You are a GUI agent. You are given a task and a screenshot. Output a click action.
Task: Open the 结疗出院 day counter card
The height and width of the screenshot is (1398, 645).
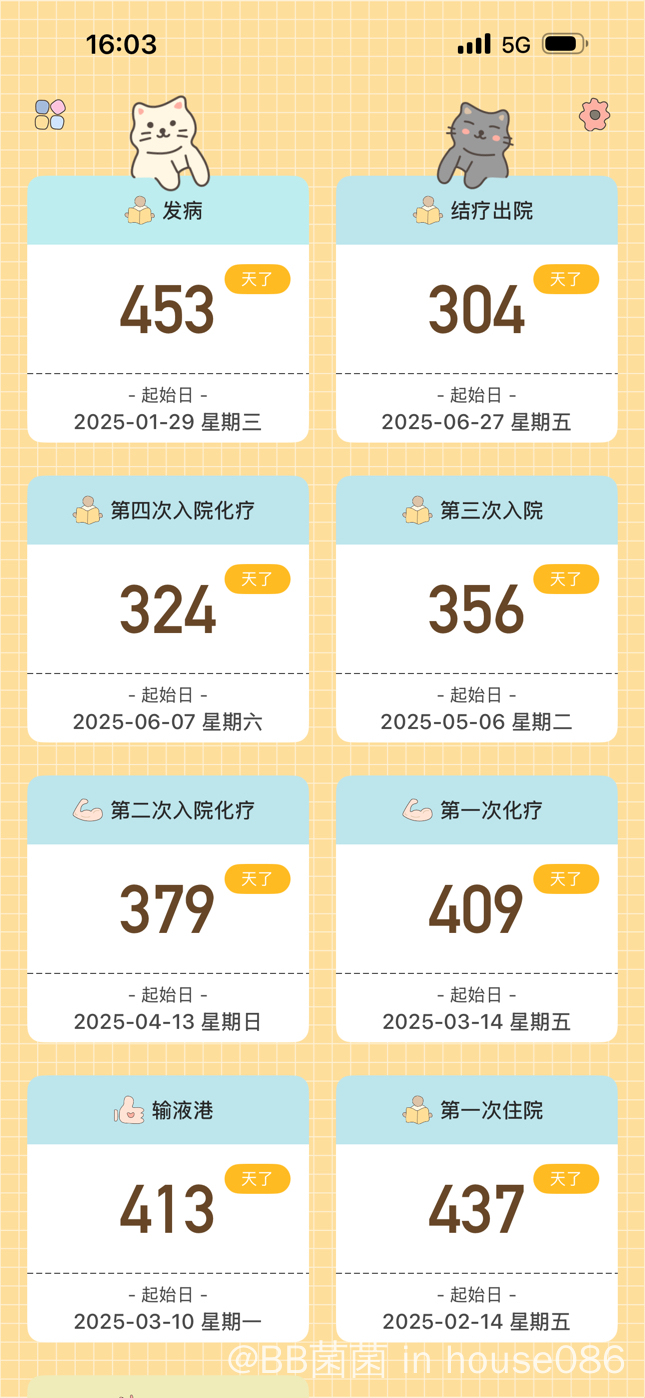[476, 310]
